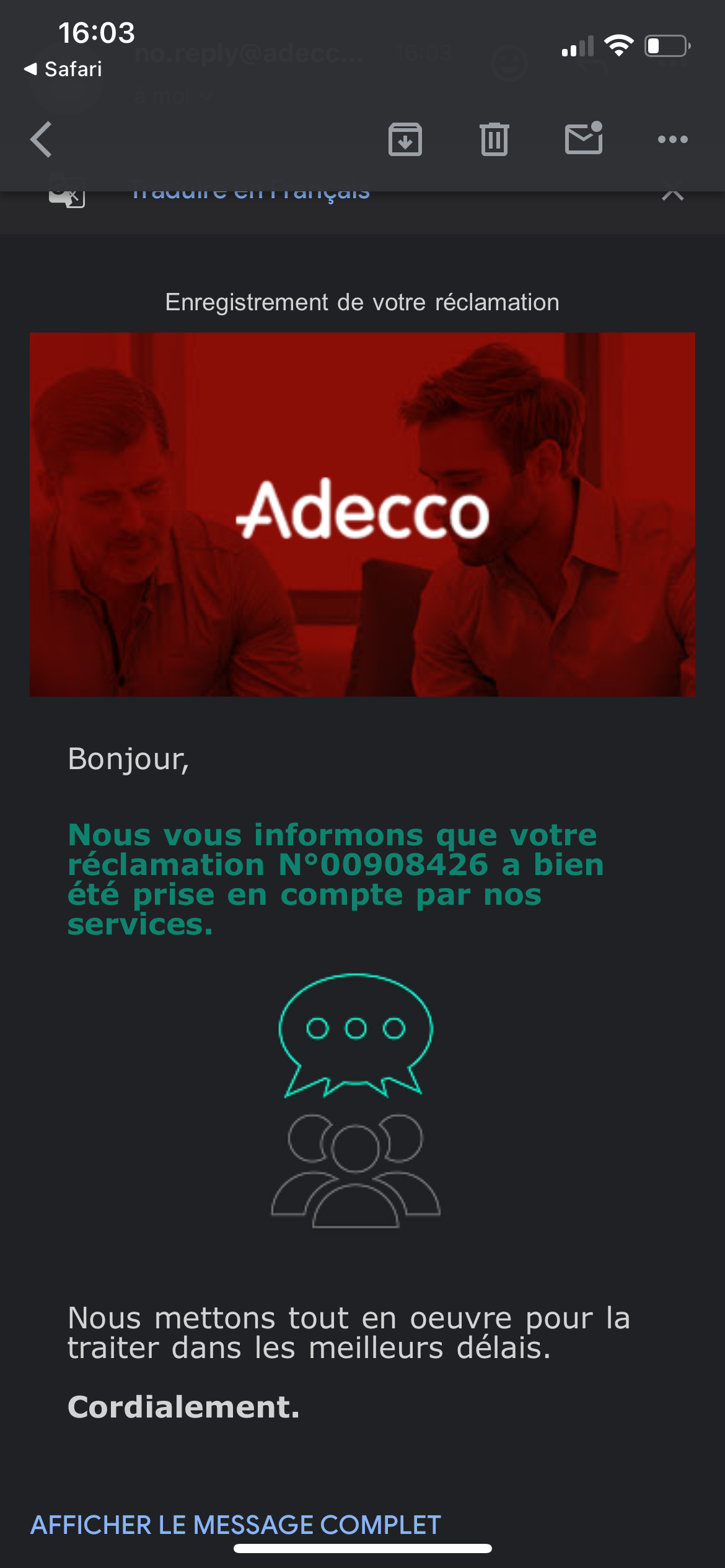
Task: Delete this email with the trash icon
Action: [x=494, y=139]
